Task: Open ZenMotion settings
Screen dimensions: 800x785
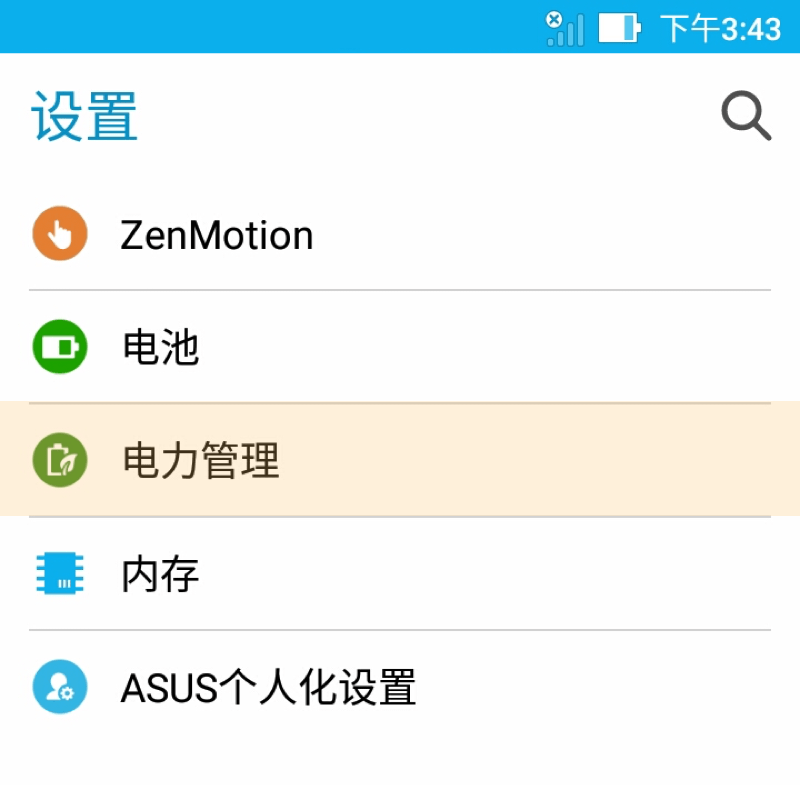Action: click(216, 235)
